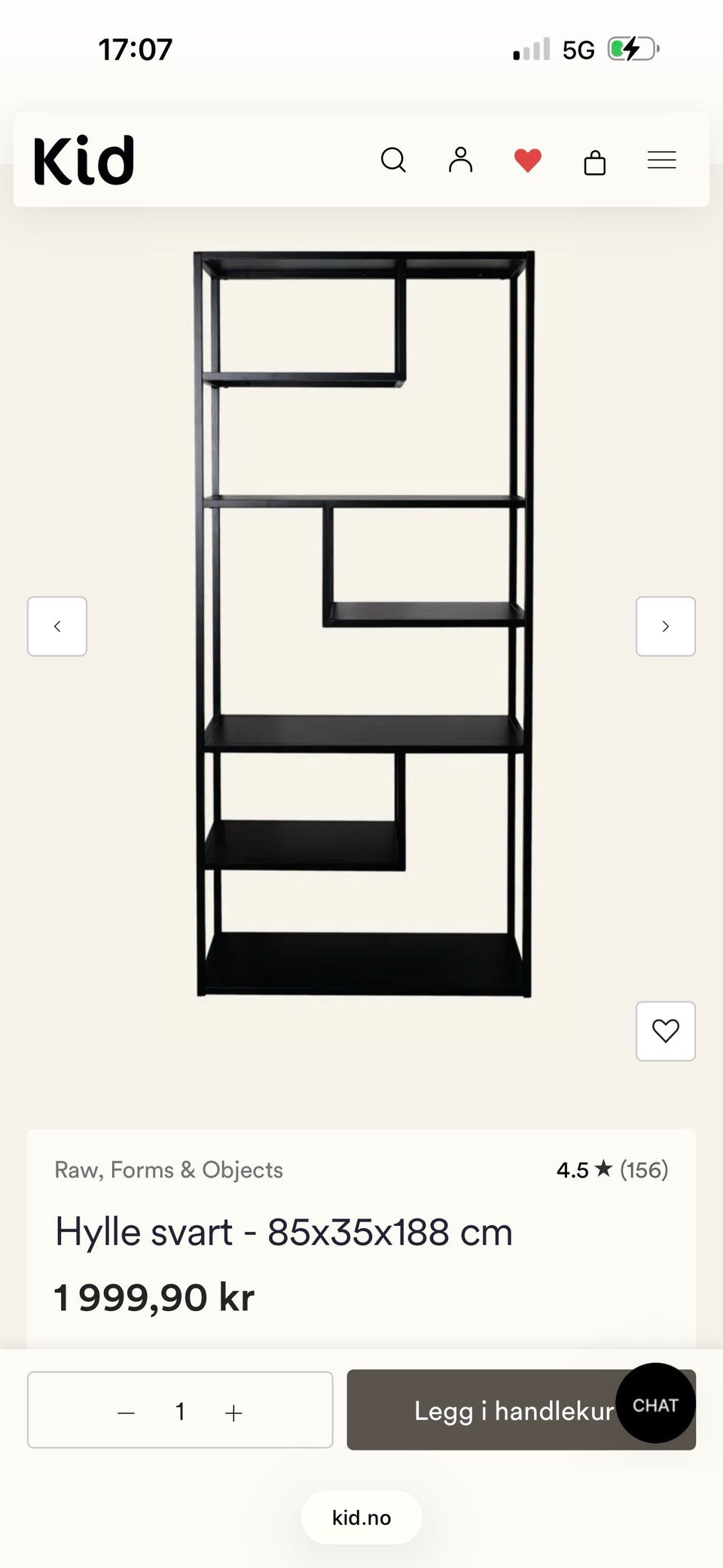
Task: Open the hamburger menu
Action: pos(661,160)
